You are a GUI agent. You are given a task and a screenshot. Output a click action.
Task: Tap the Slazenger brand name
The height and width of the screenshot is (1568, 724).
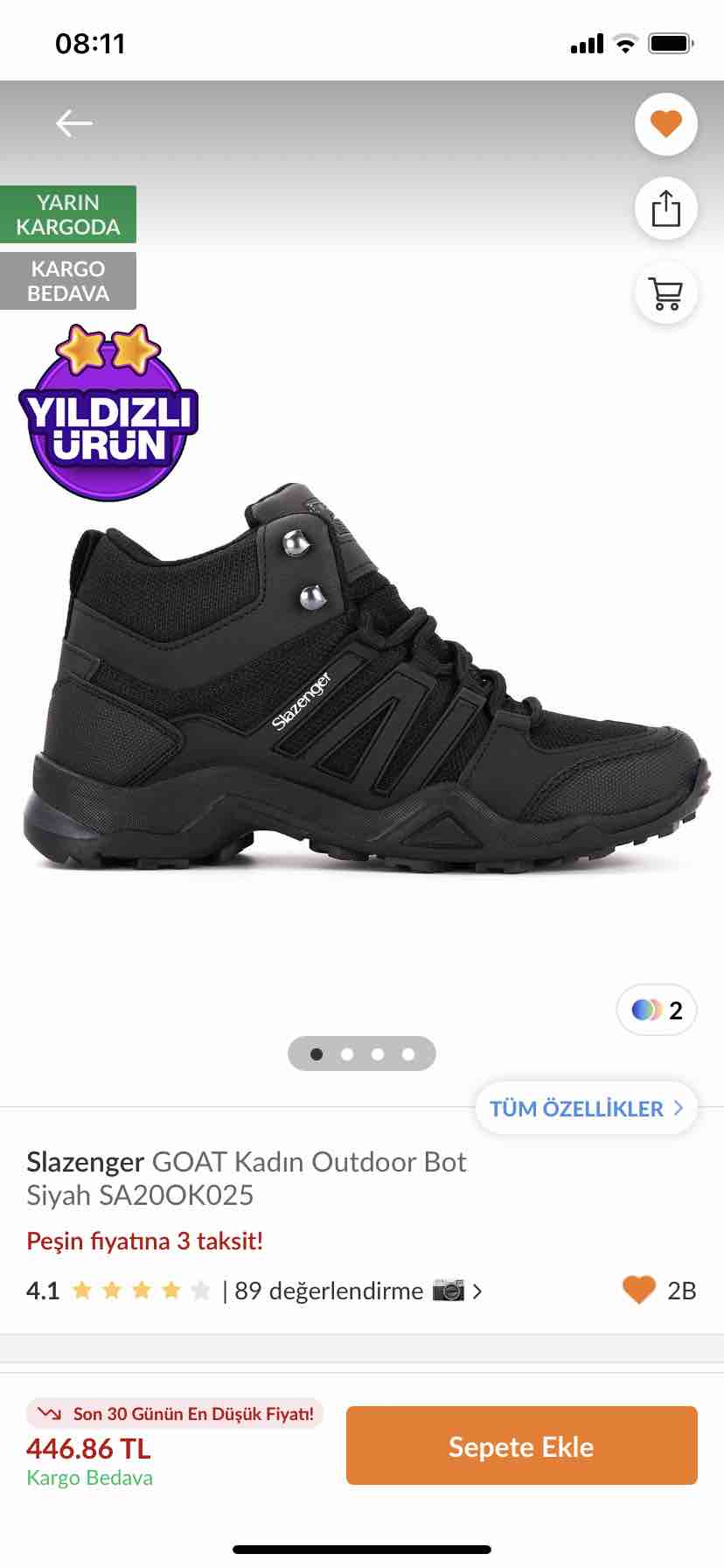point(85,1162)
